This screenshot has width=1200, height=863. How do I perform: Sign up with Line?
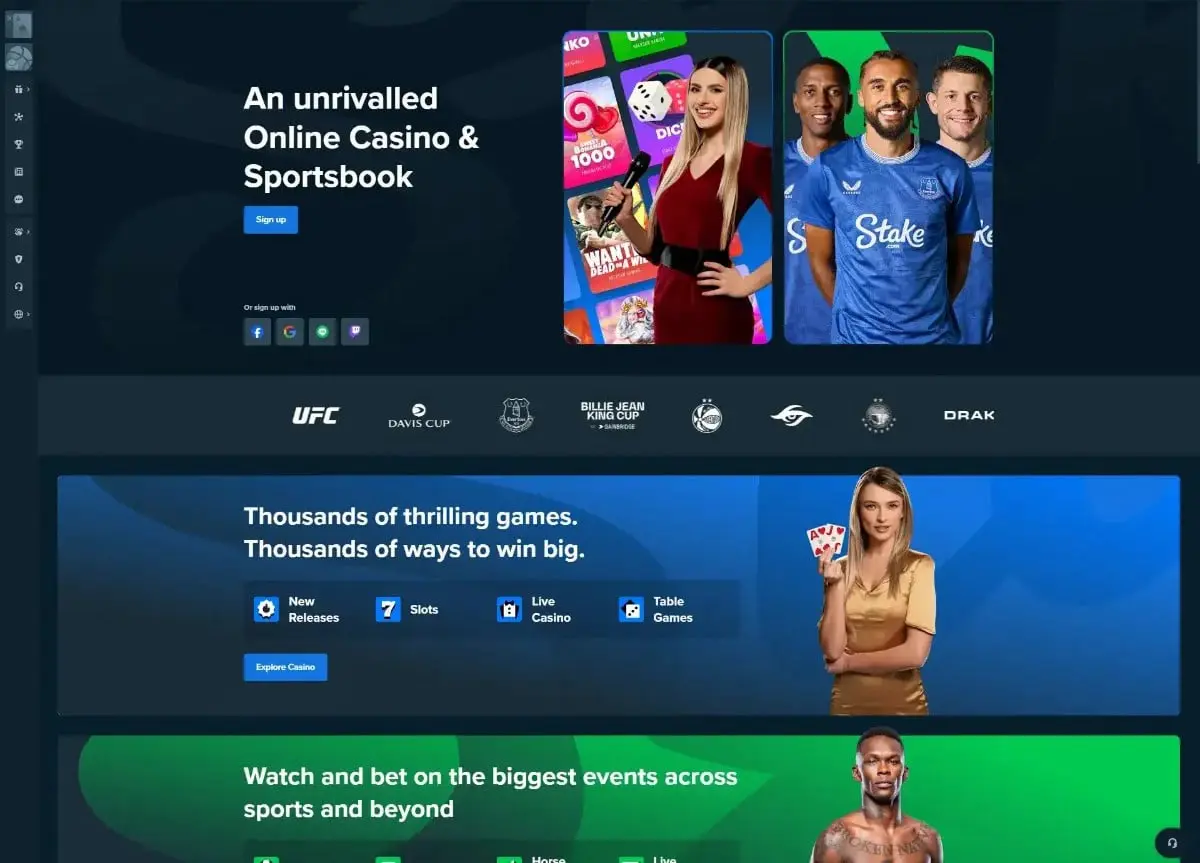322,332
